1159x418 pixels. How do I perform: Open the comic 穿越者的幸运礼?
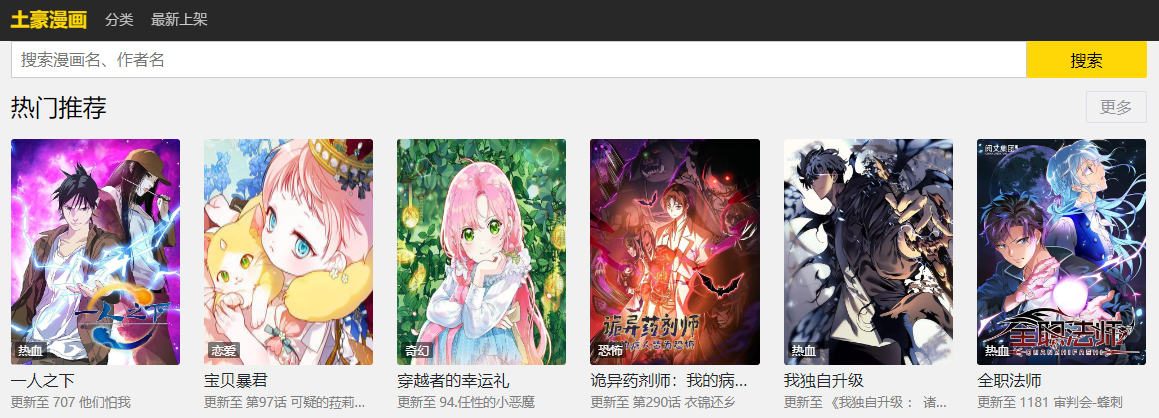coord(481,251)
